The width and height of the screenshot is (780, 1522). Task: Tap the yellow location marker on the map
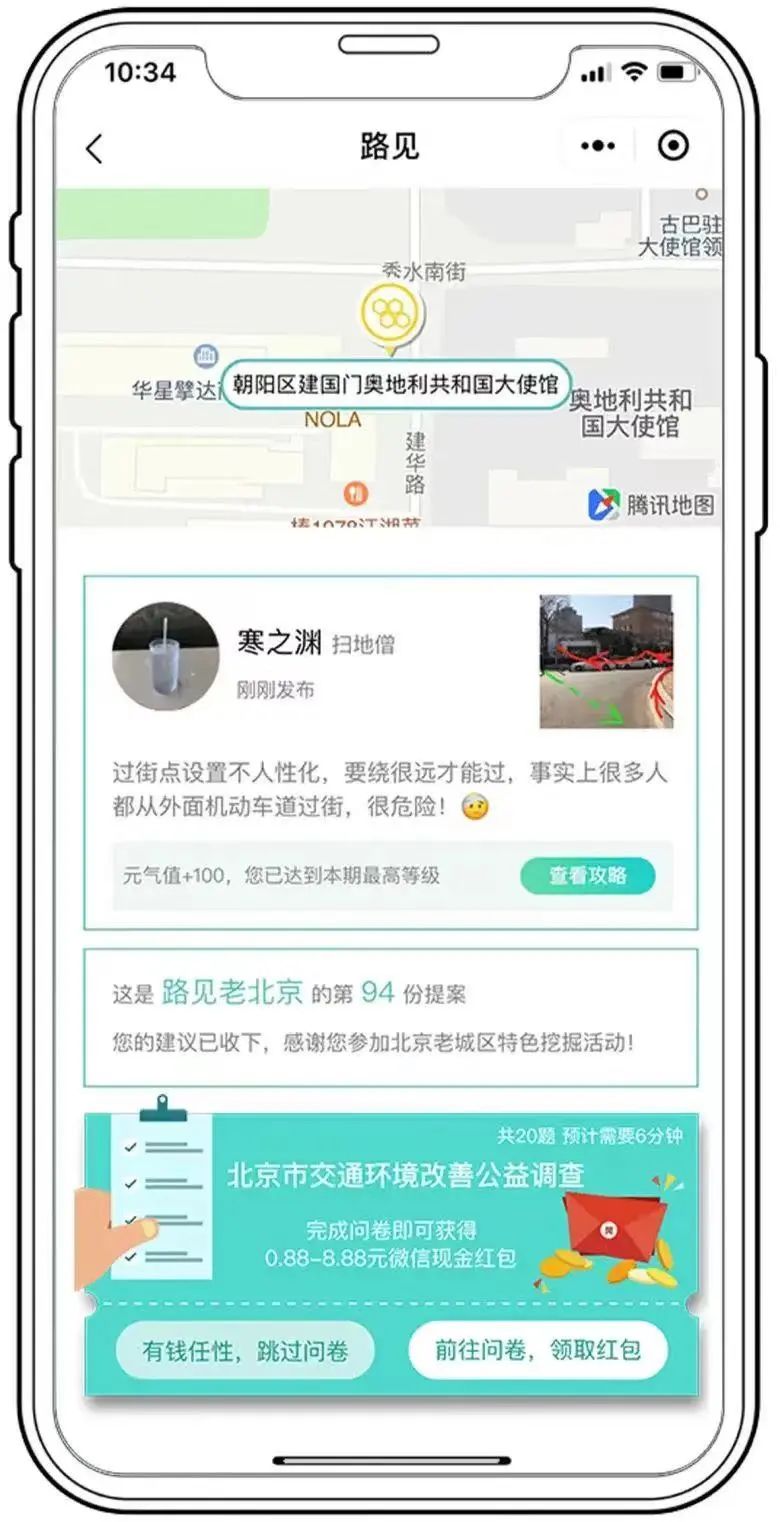click(x=391, y=314)
